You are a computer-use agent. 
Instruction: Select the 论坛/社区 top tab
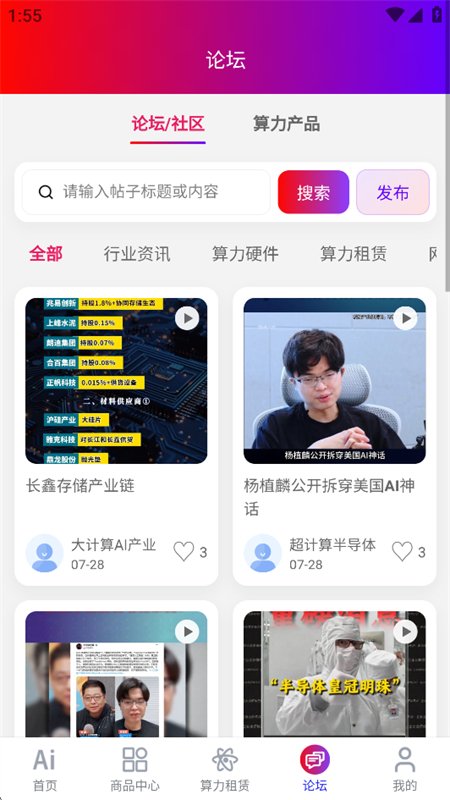[x=168, y=124]
